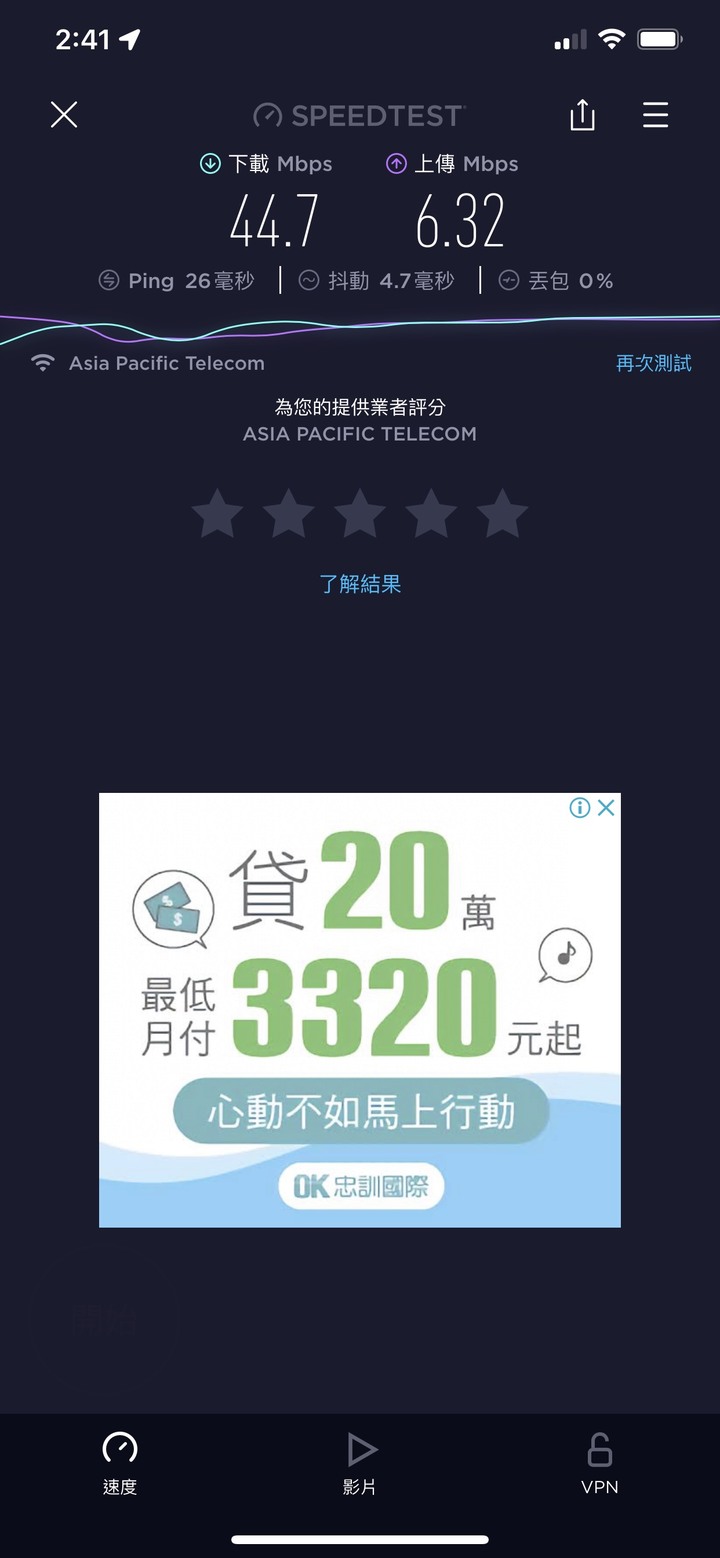The image size is (720, 1558).
Task: Open the AdChoices info icon on the ad
Action: click(x=581, y=808)
